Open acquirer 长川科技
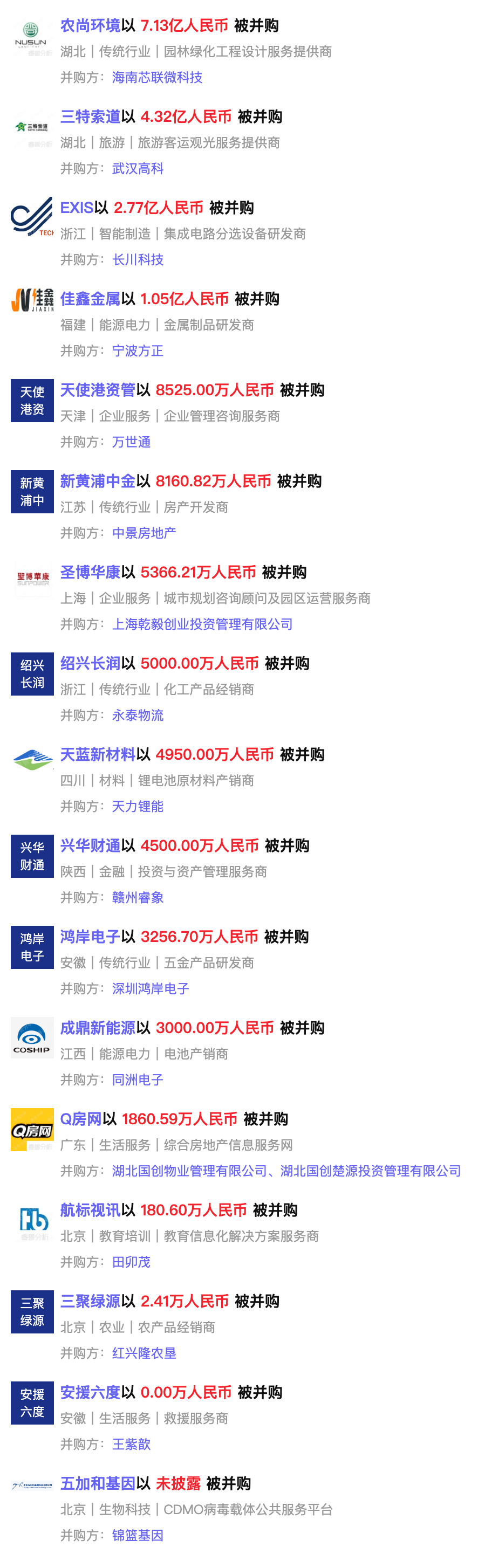The image size is (478, 1568). coord(138,260)
